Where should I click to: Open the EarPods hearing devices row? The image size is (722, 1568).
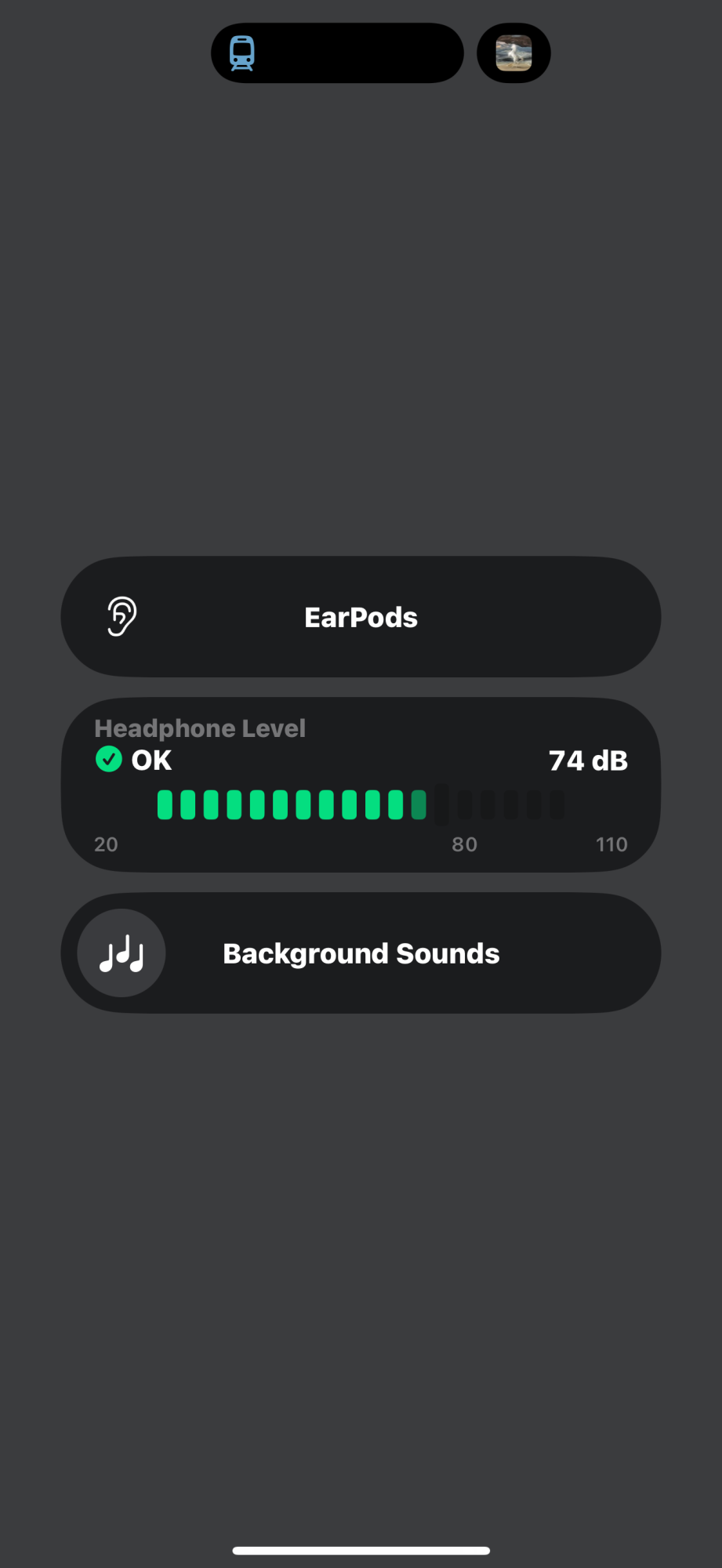[x=361, y=617]
